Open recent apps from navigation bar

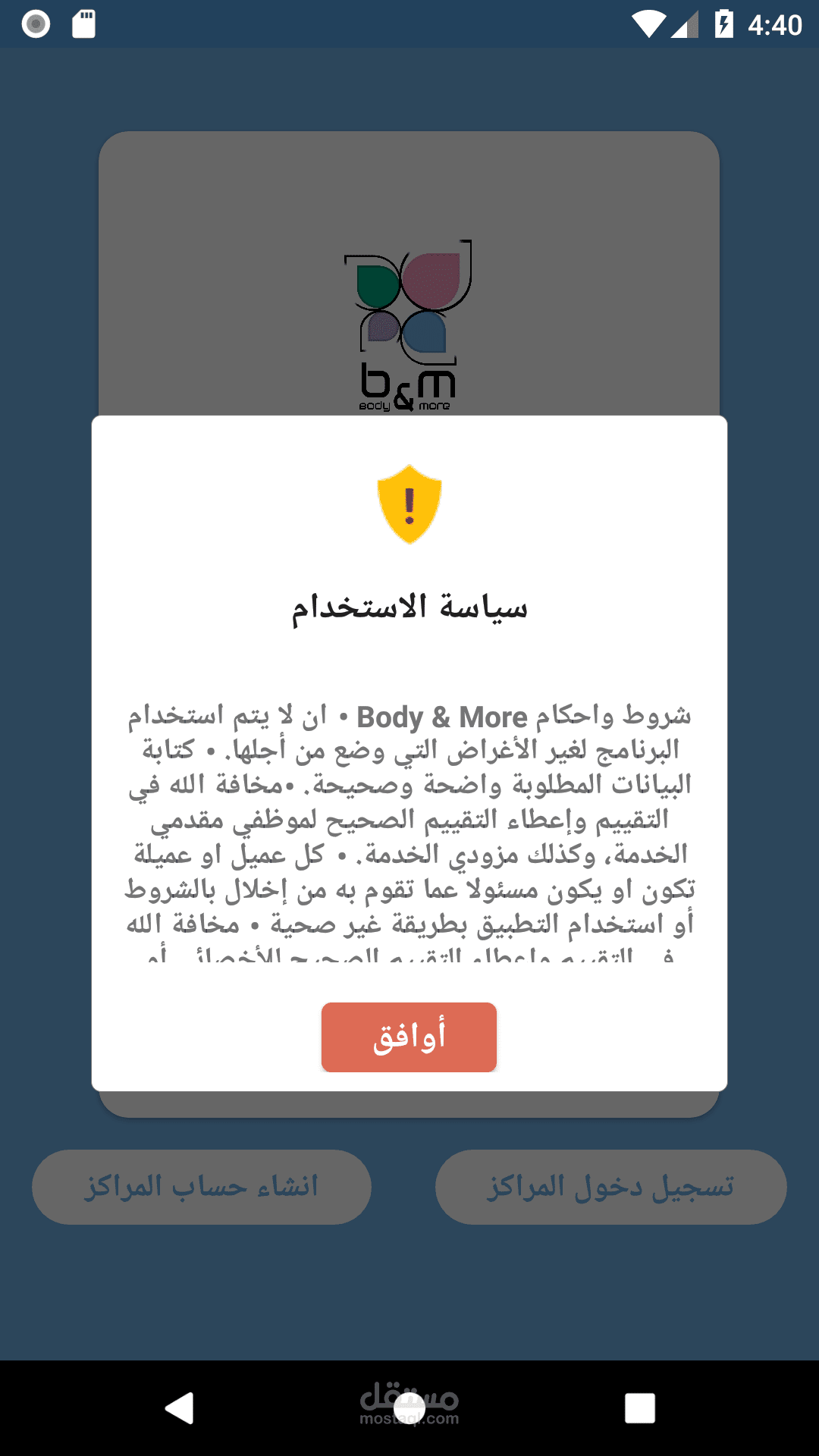coord(639,1408)
